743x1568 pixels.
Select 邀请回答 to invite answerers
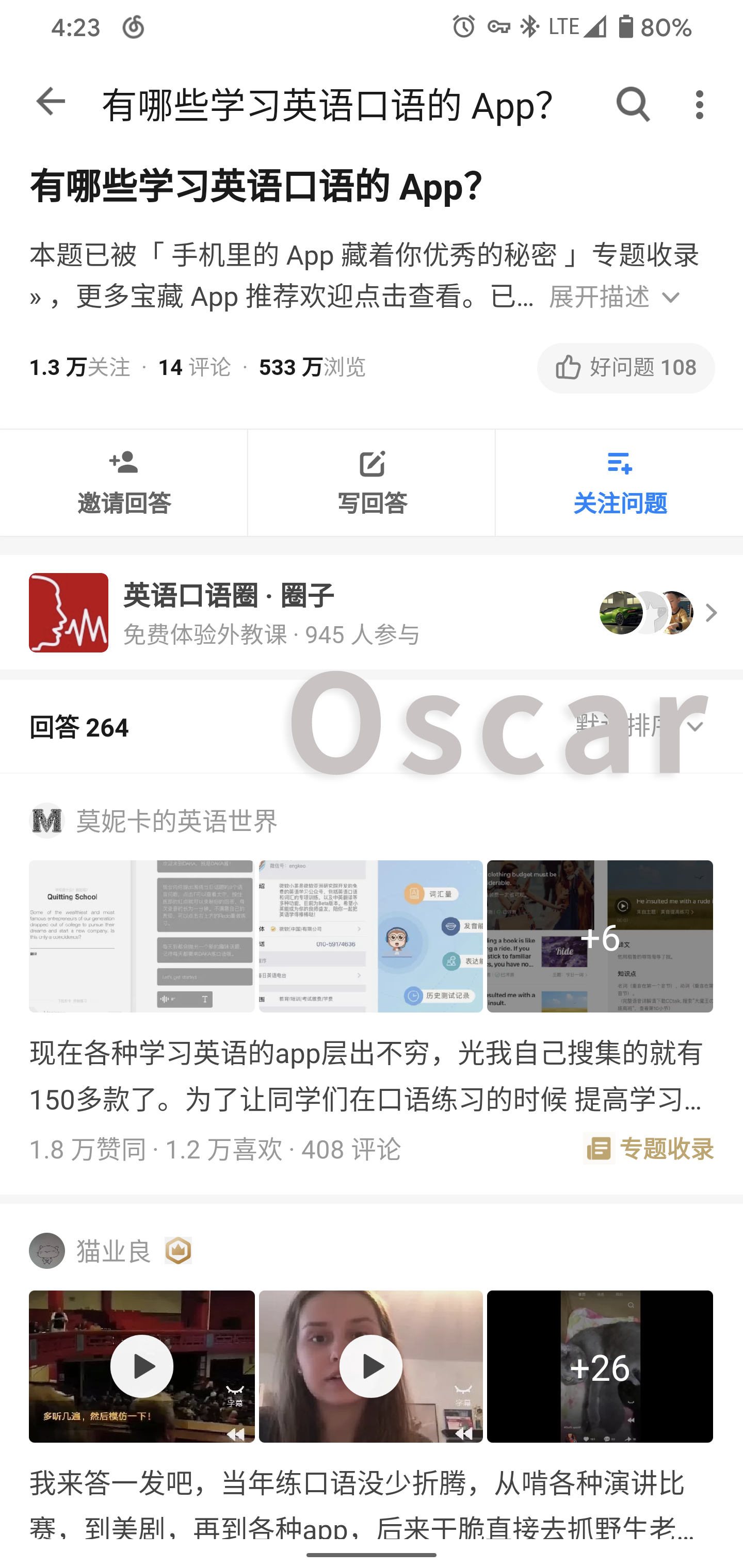124,483
